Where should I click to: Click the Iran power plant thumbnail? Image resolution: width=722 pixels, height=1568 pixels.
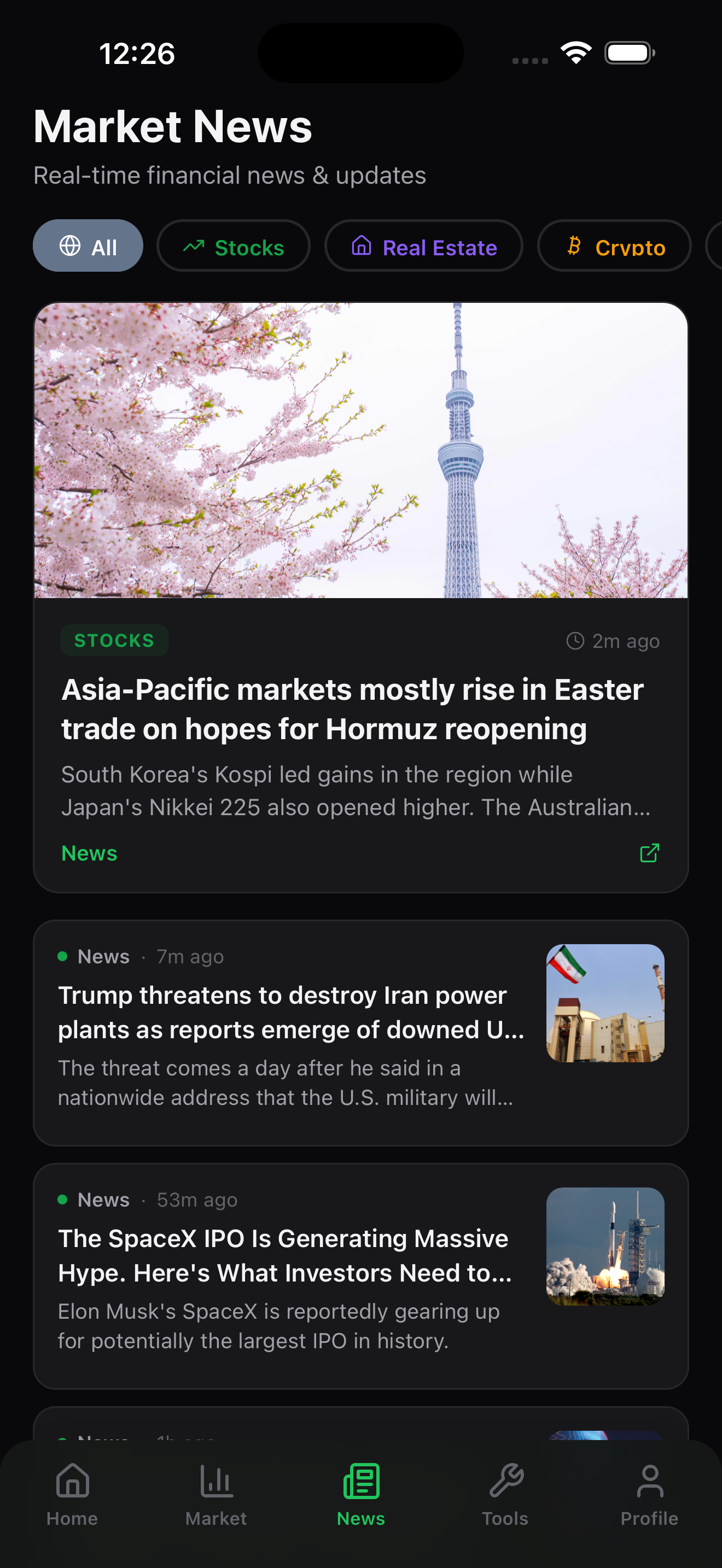pyautogui.click(x=605, y=1003)
